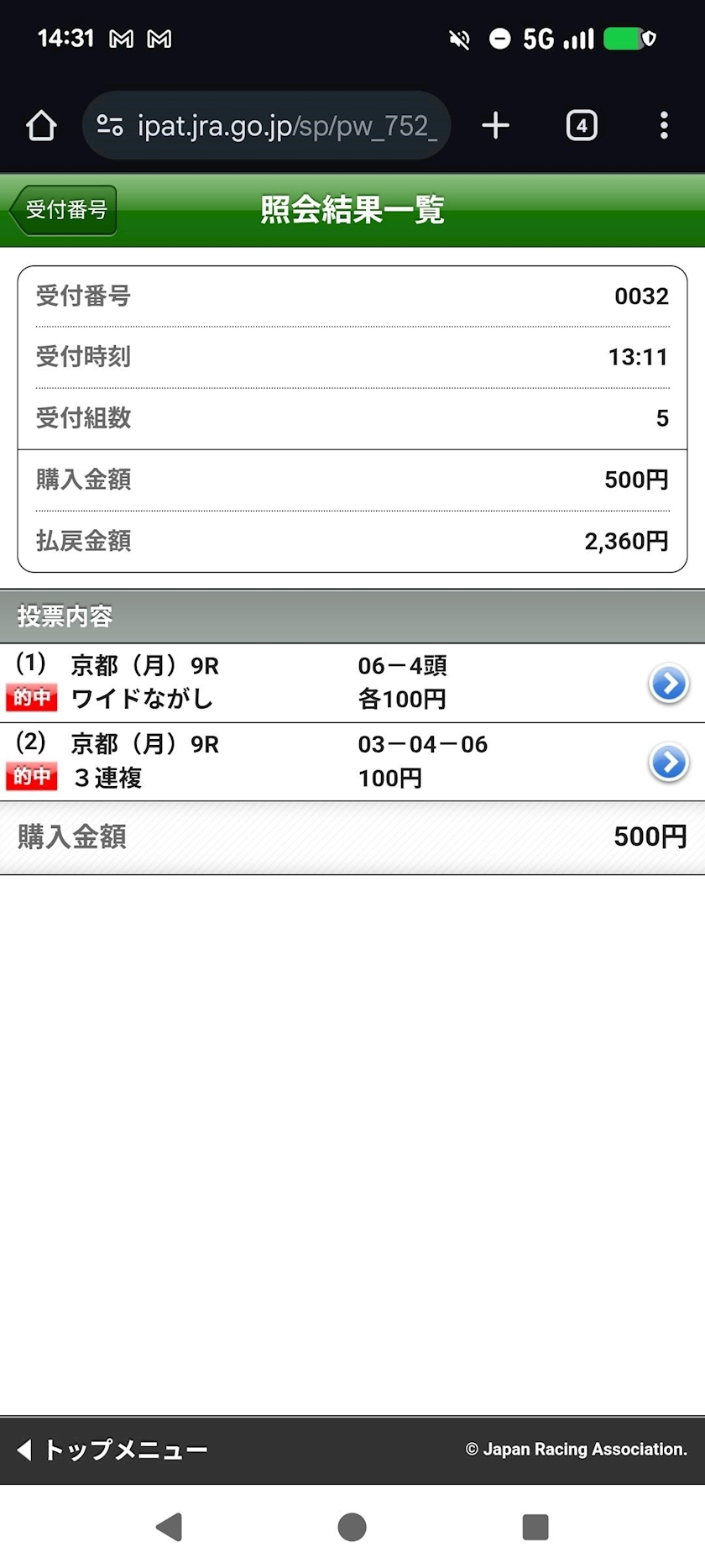Tap the system recent apps button
The height and width of the screenshot is (1568, 705).
[535, 1527]
